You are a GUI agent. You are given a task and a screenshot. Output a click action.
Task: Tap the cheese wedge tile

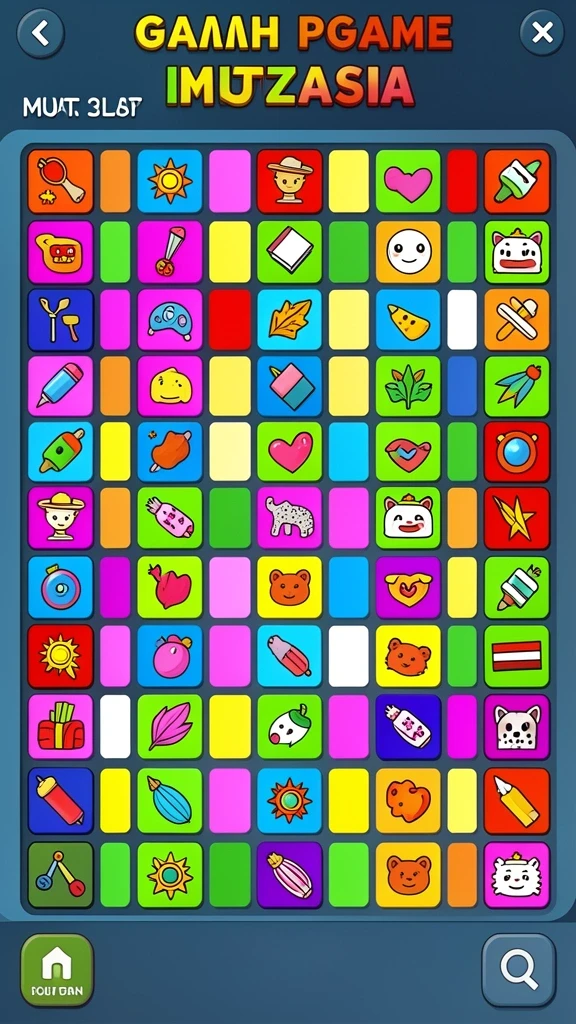[x=408, y=320]
